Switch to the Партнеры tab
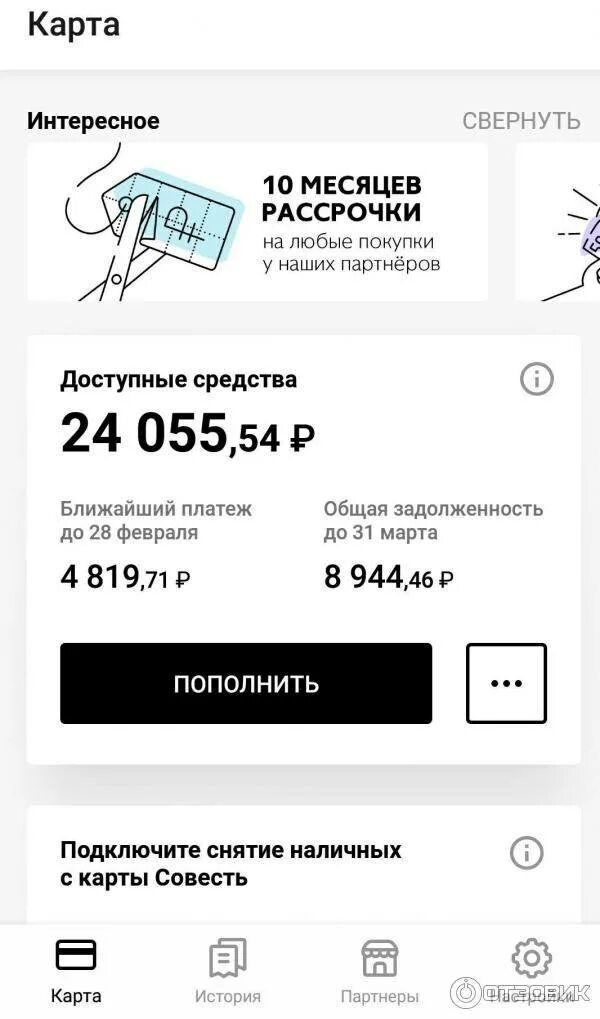Viewport: 600px width, 1019px height. coord(379,971)
